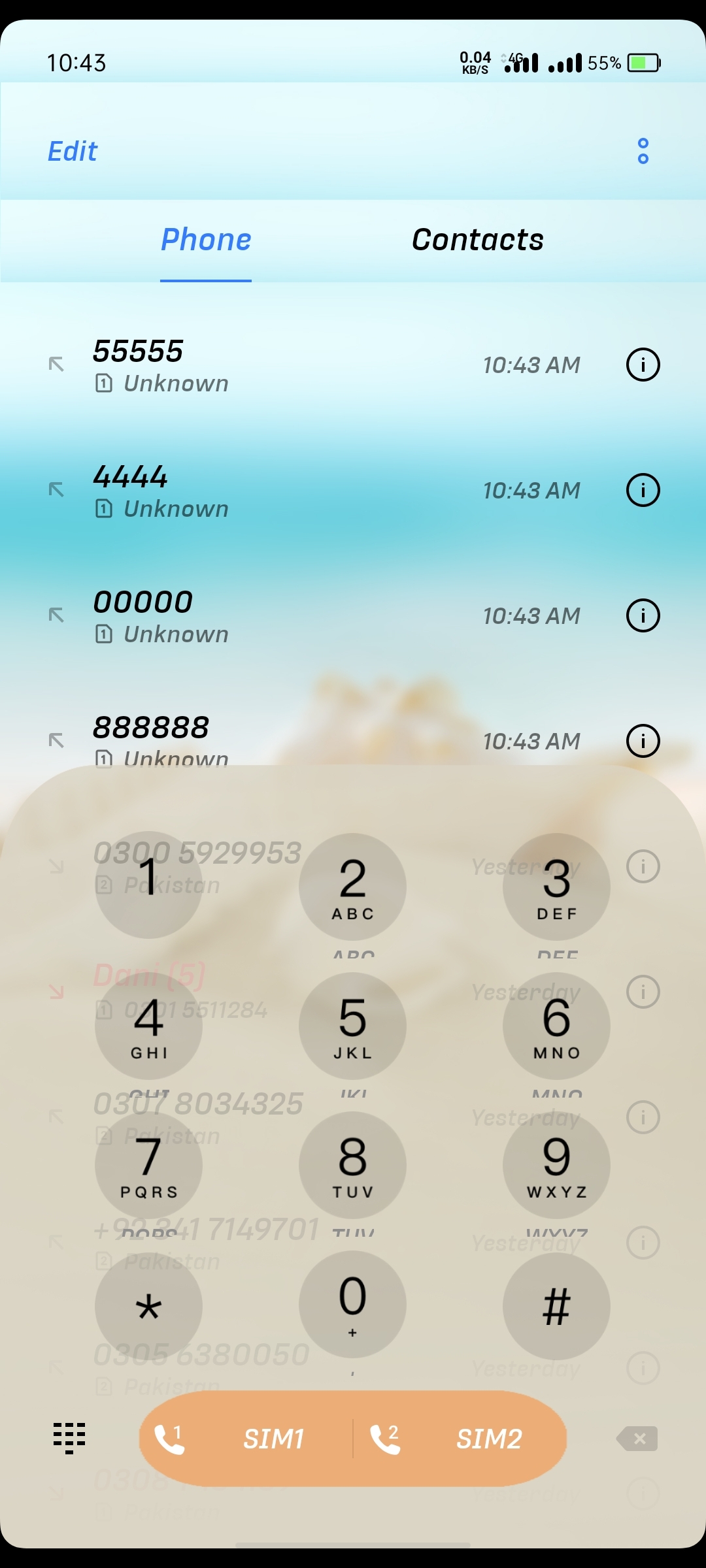This screenshot has width=706, height=1568.
Task: Place the call using SIM1
Action: tap(246, 1439)
